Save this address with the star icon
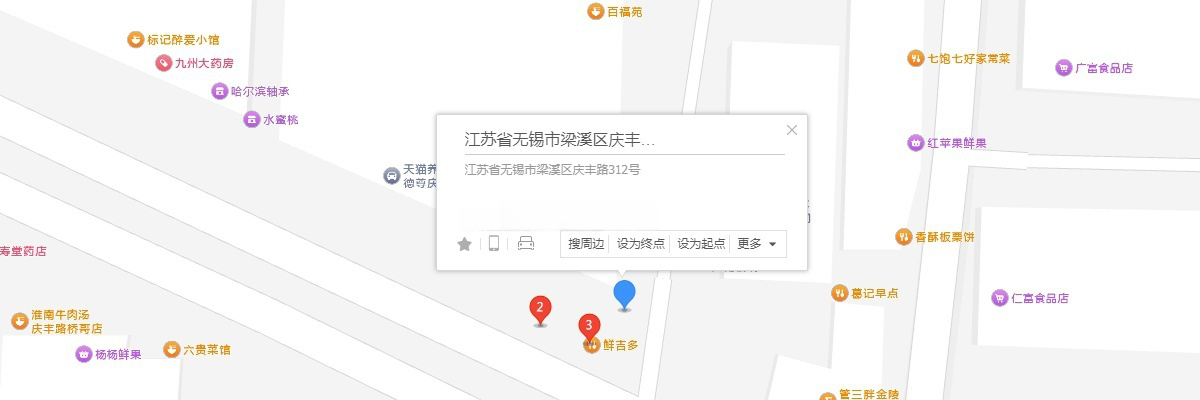Viewport: 1200px width, 400px height. pyautogui.click(x=464, y=244)
